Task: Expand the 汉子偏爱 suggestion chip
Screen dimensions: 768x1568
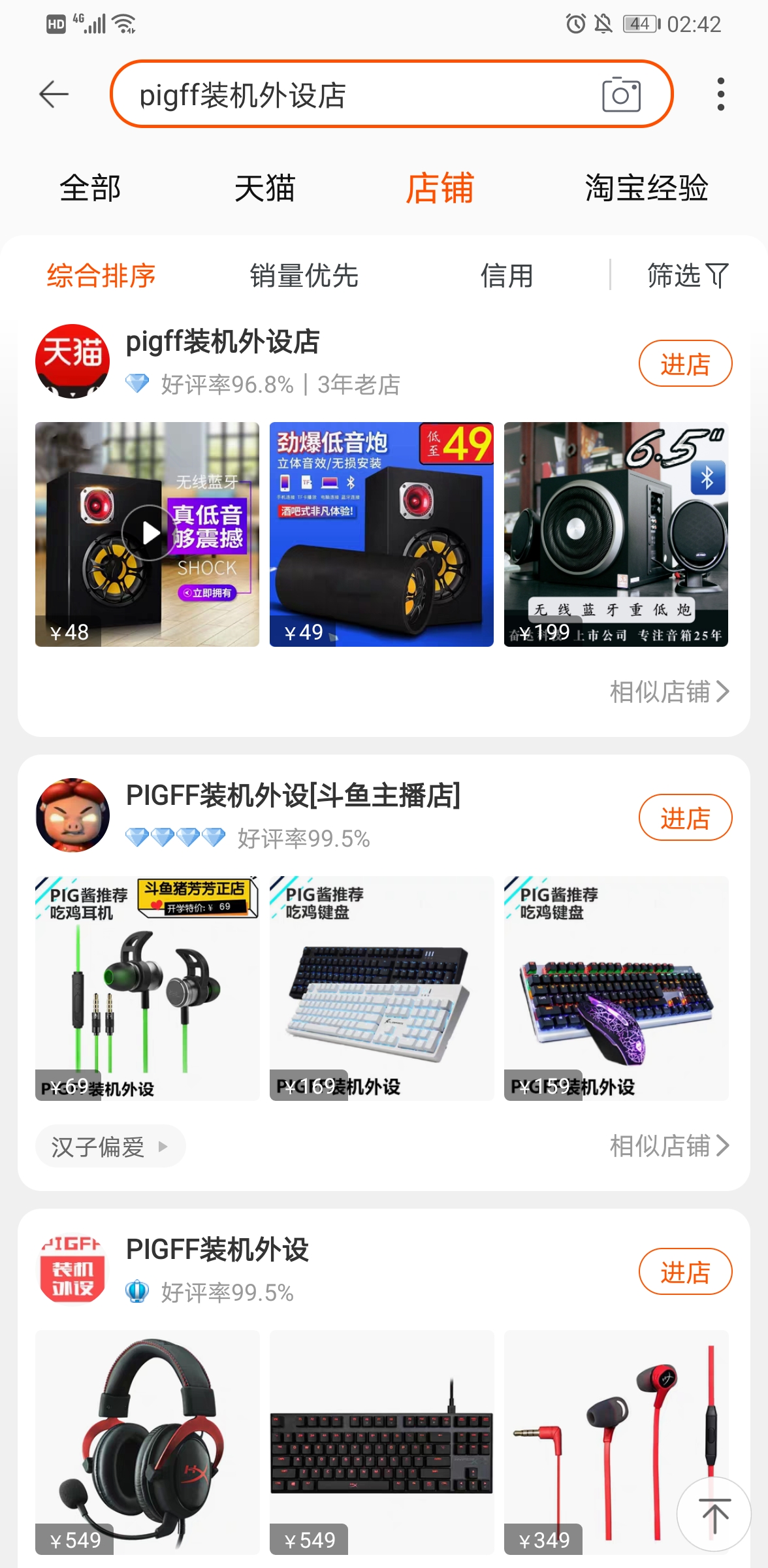Action: (110, 1145)
